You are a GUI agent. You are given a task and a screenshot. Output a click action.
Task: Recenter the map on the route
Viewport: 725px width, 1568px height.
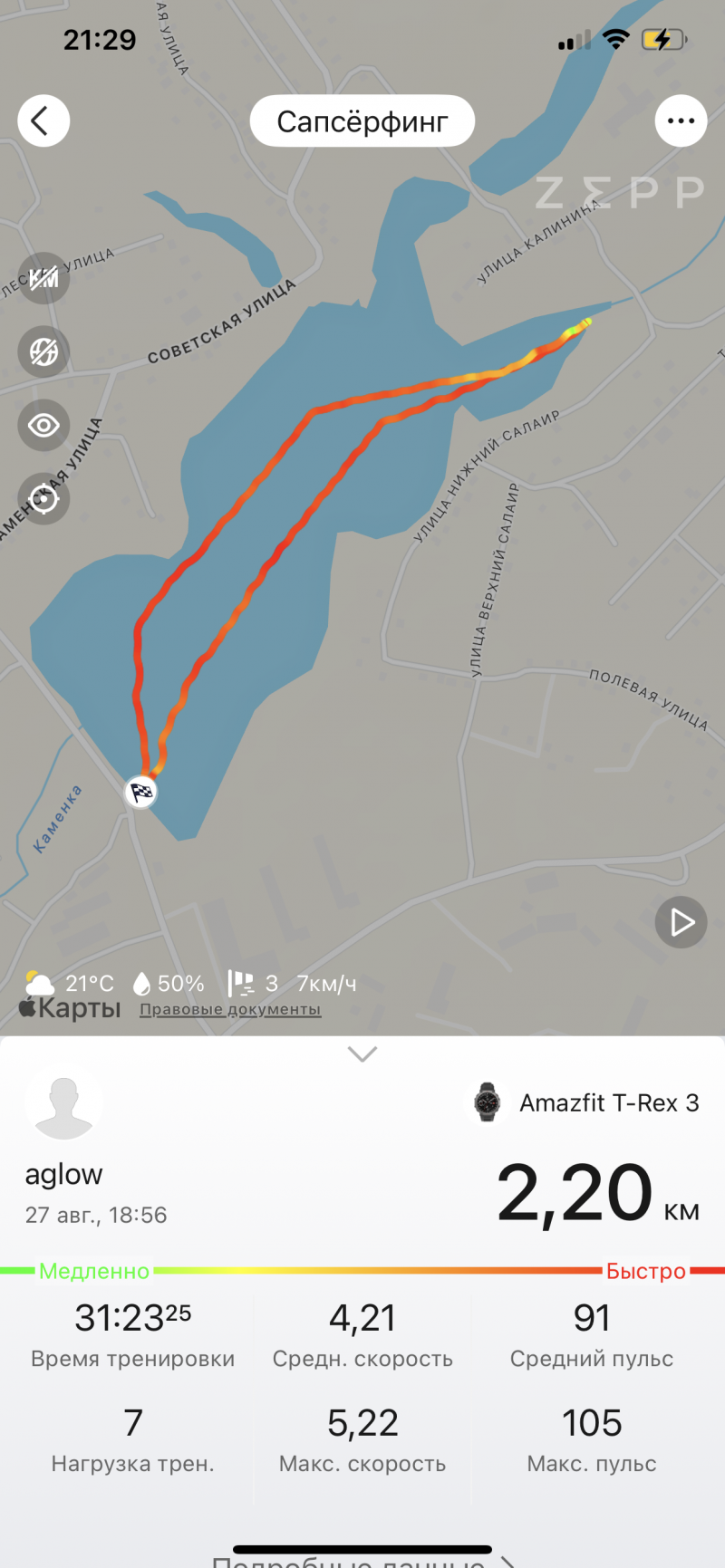click(x=43, y=498)
